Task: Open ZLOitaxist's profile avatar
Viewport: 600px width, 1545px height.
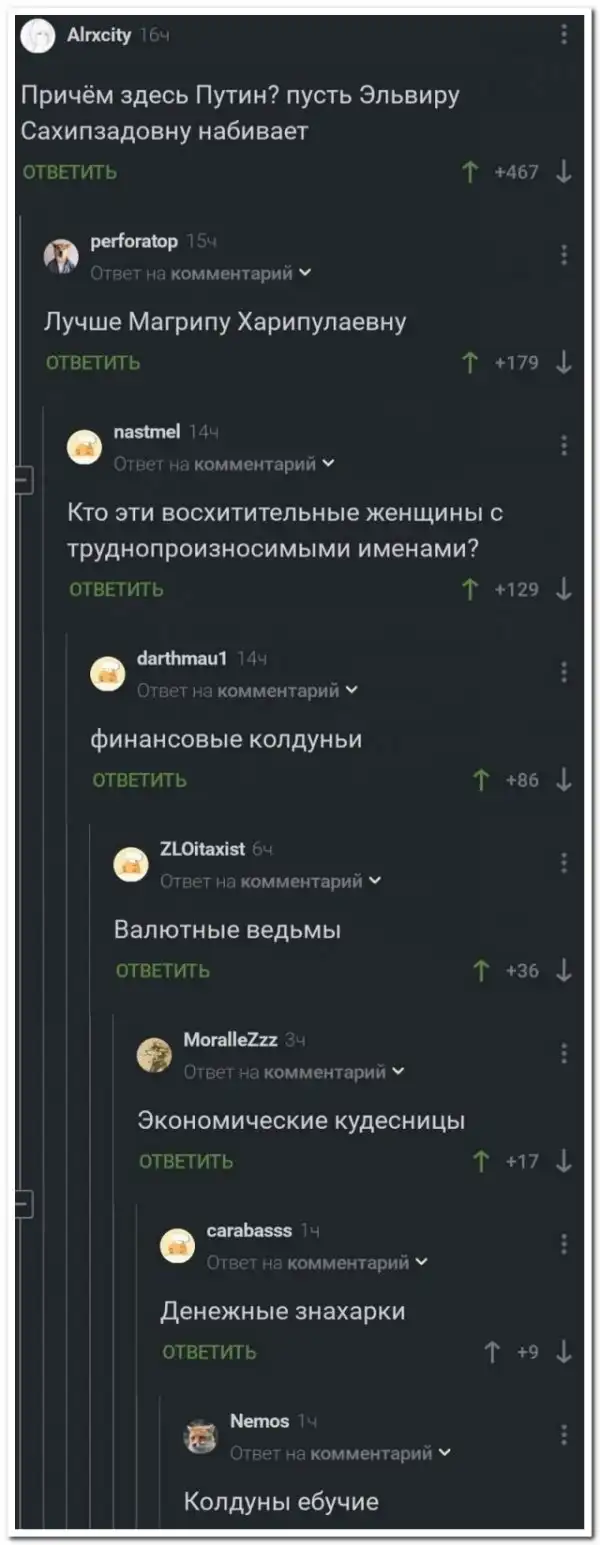Action: click(x=131, y=863)
